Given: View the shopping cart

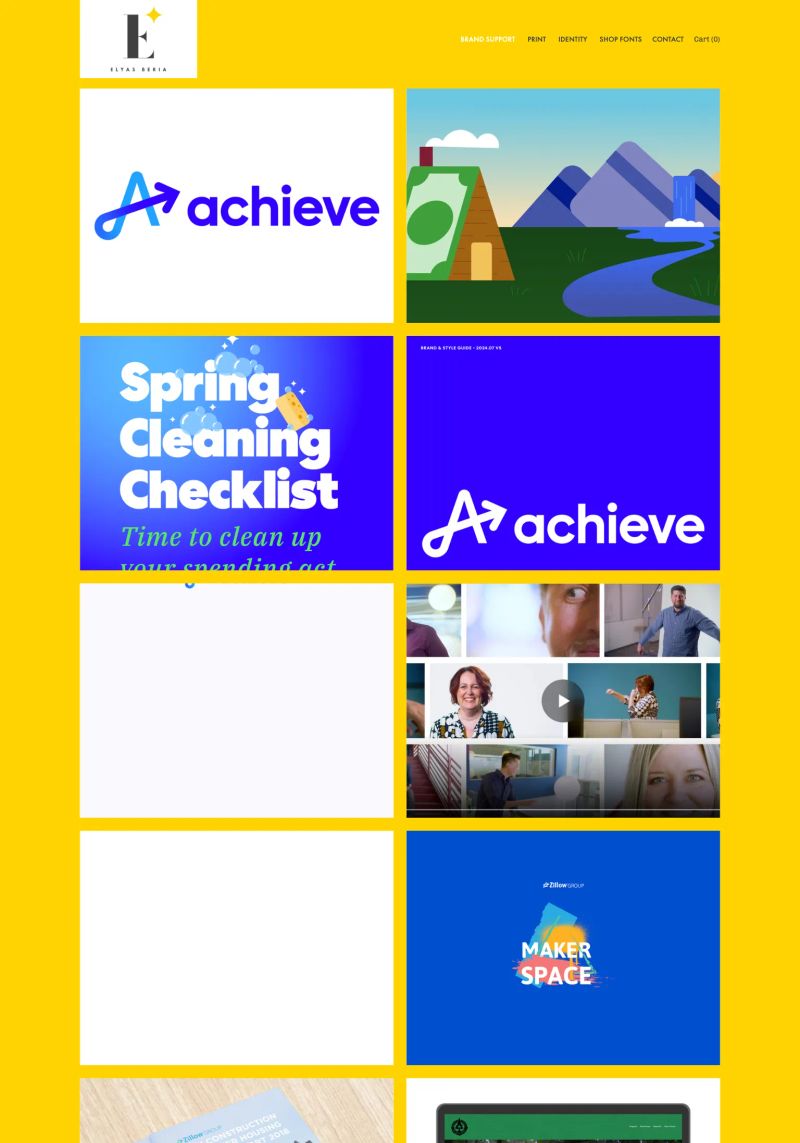Looking at the screenshot, I should point(707,40).
